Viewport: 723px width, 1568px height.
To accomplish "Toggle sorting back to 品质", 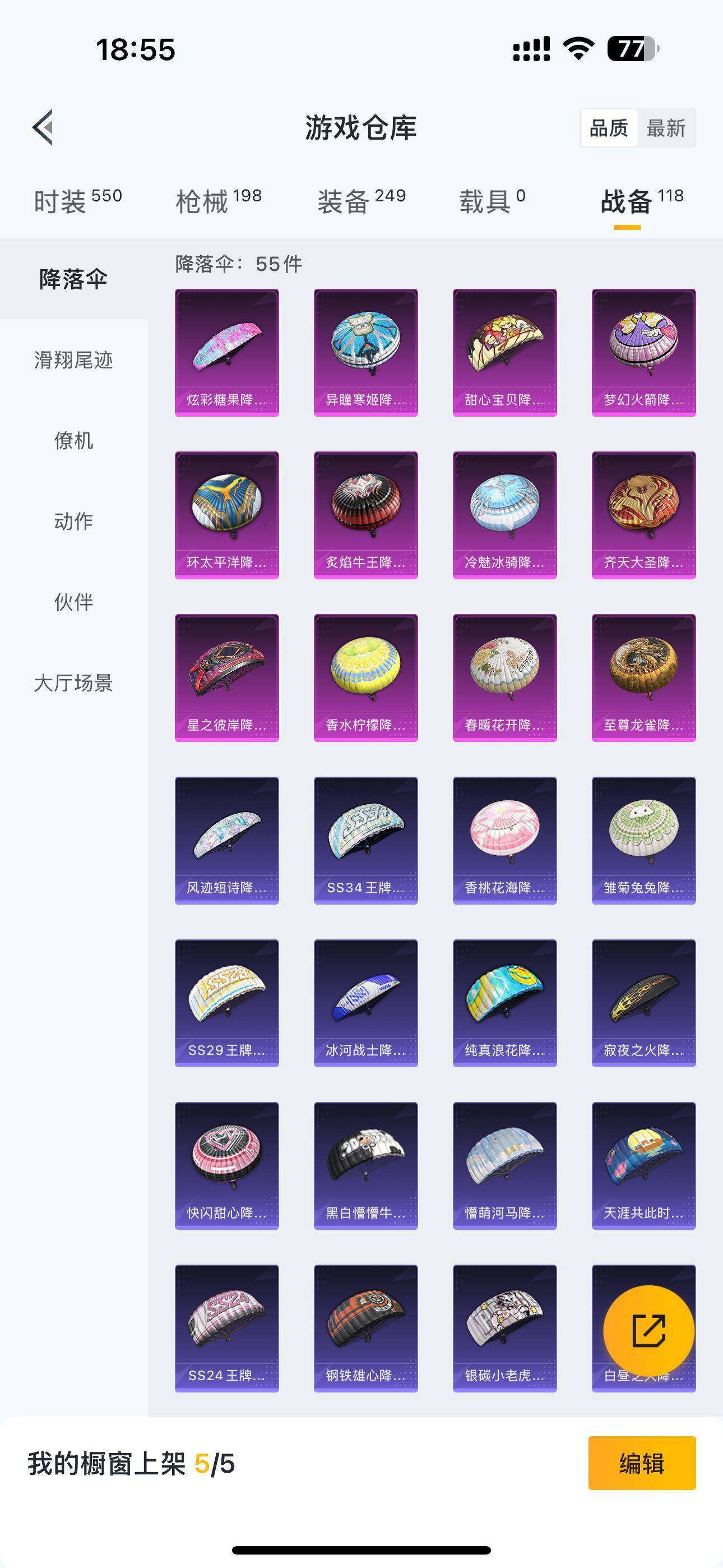I will tap(610, 129).
